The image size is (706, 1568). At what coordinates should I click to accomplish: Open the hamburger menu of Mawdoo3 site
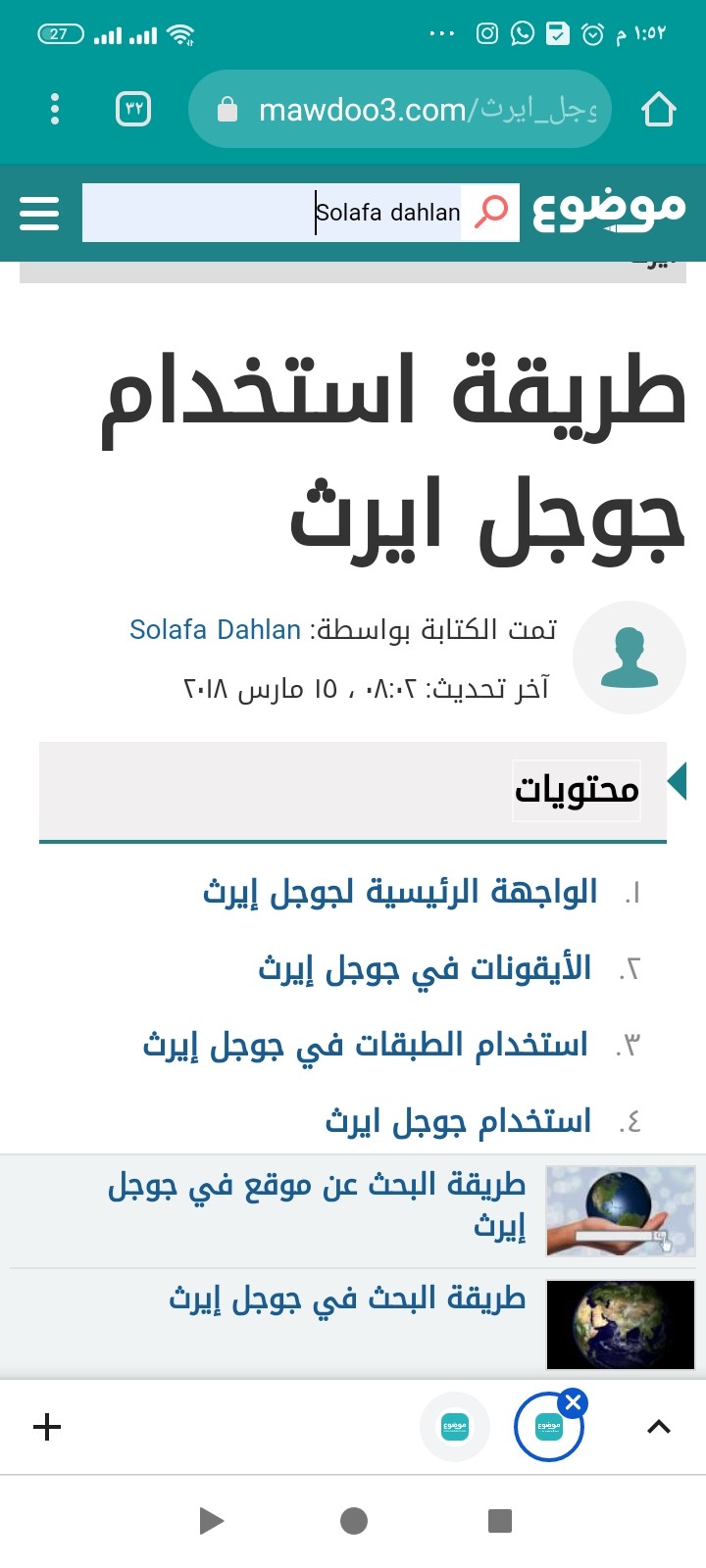tap(39, 213)
